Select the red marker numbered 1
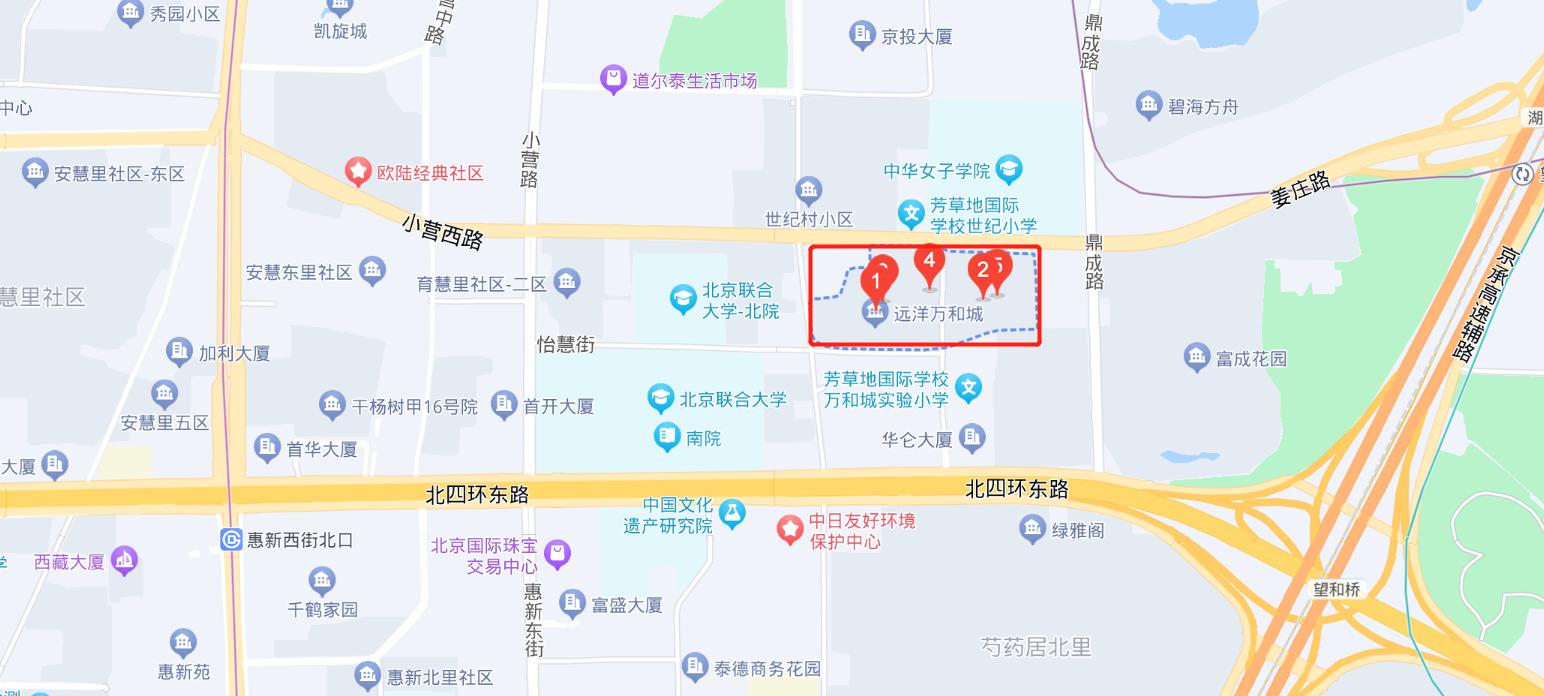Image resolution: width=1544 pixels, height=696 pixels. 877,278
